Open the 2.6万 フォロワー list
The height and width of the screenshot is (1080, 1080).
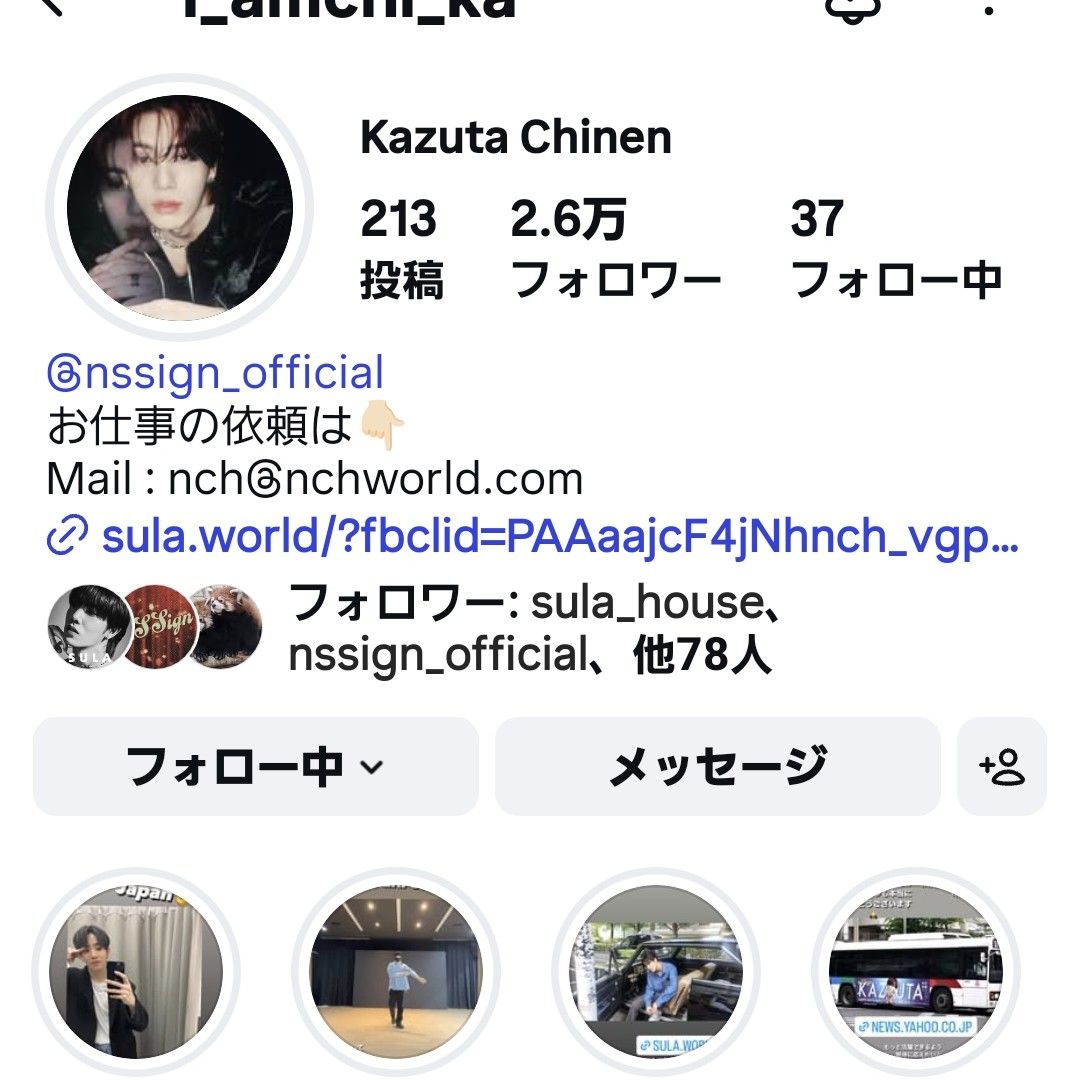coord(615,248)
